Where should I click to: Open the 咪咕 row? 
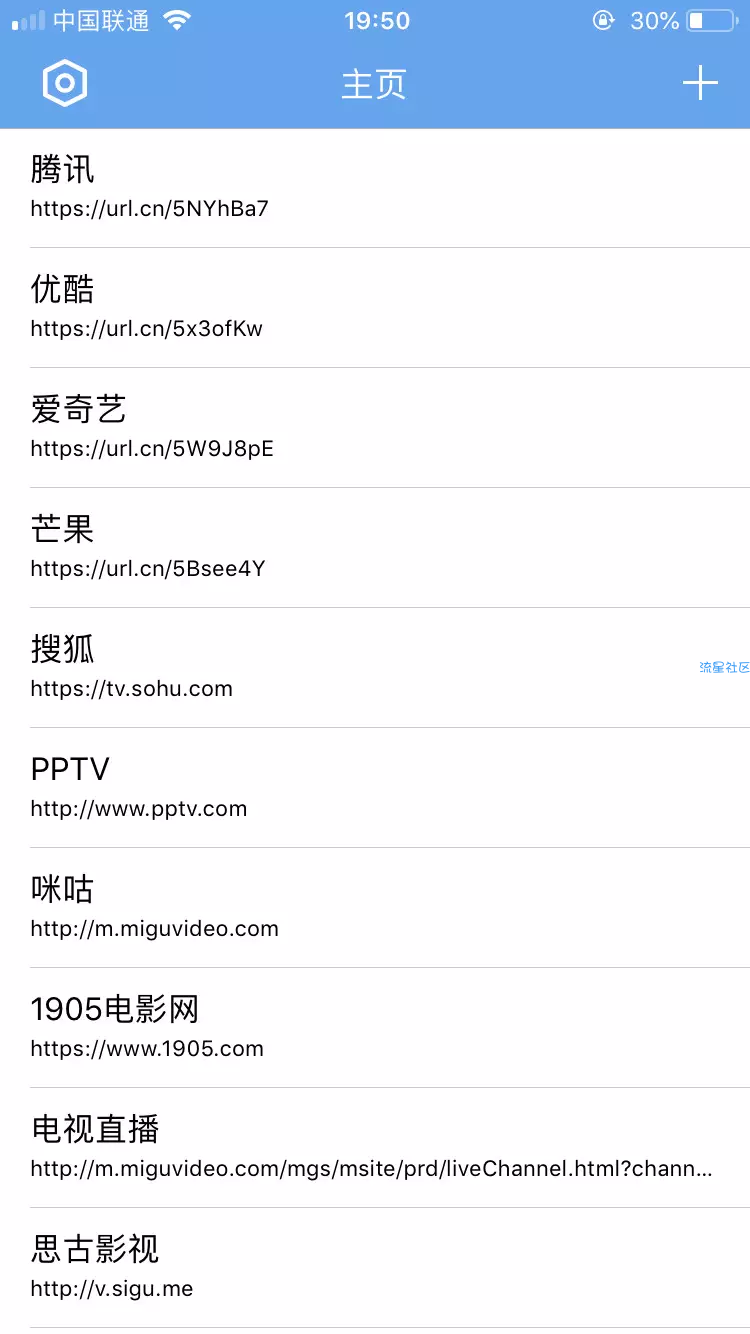coord(375,908)
